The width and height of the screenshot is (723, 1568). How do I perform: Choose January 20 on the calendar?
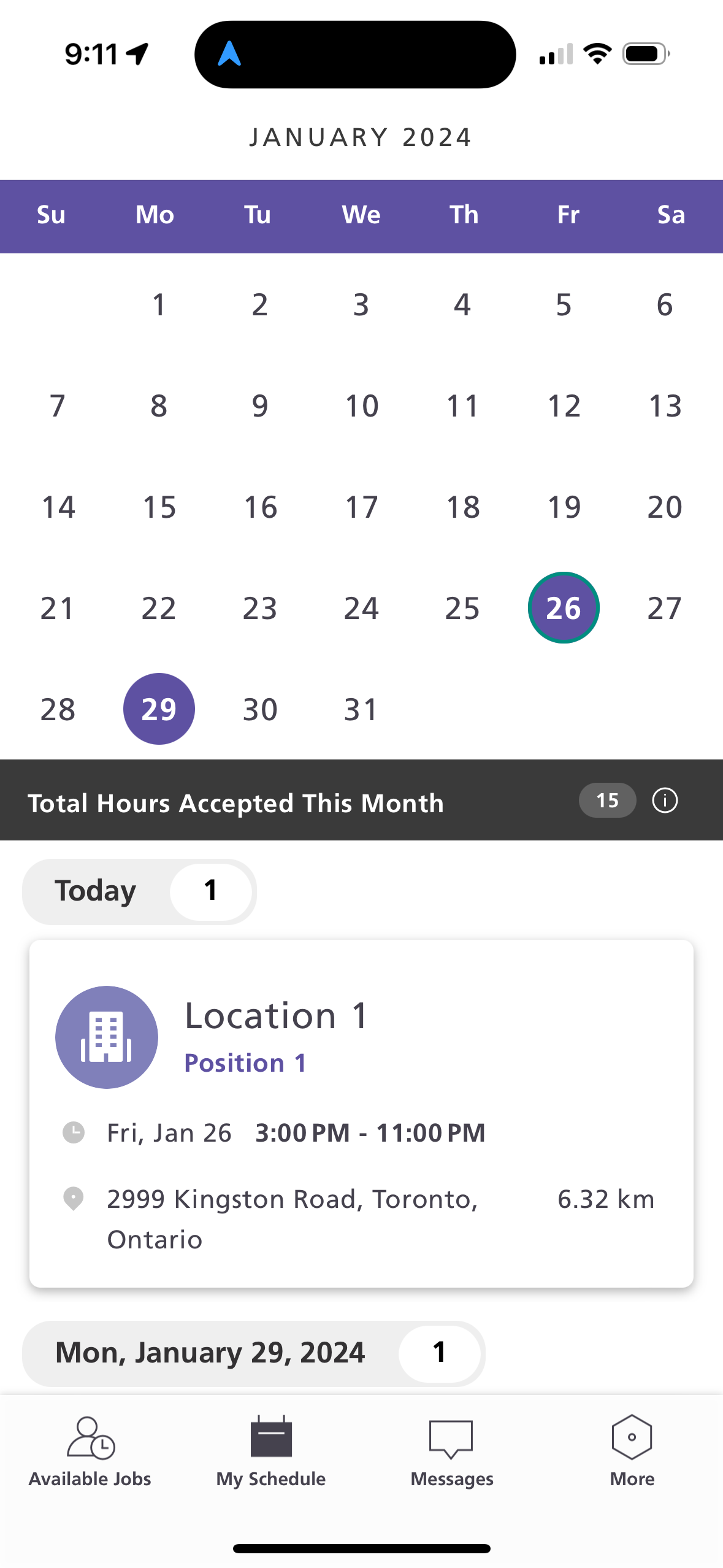click(x=665, y=507)
